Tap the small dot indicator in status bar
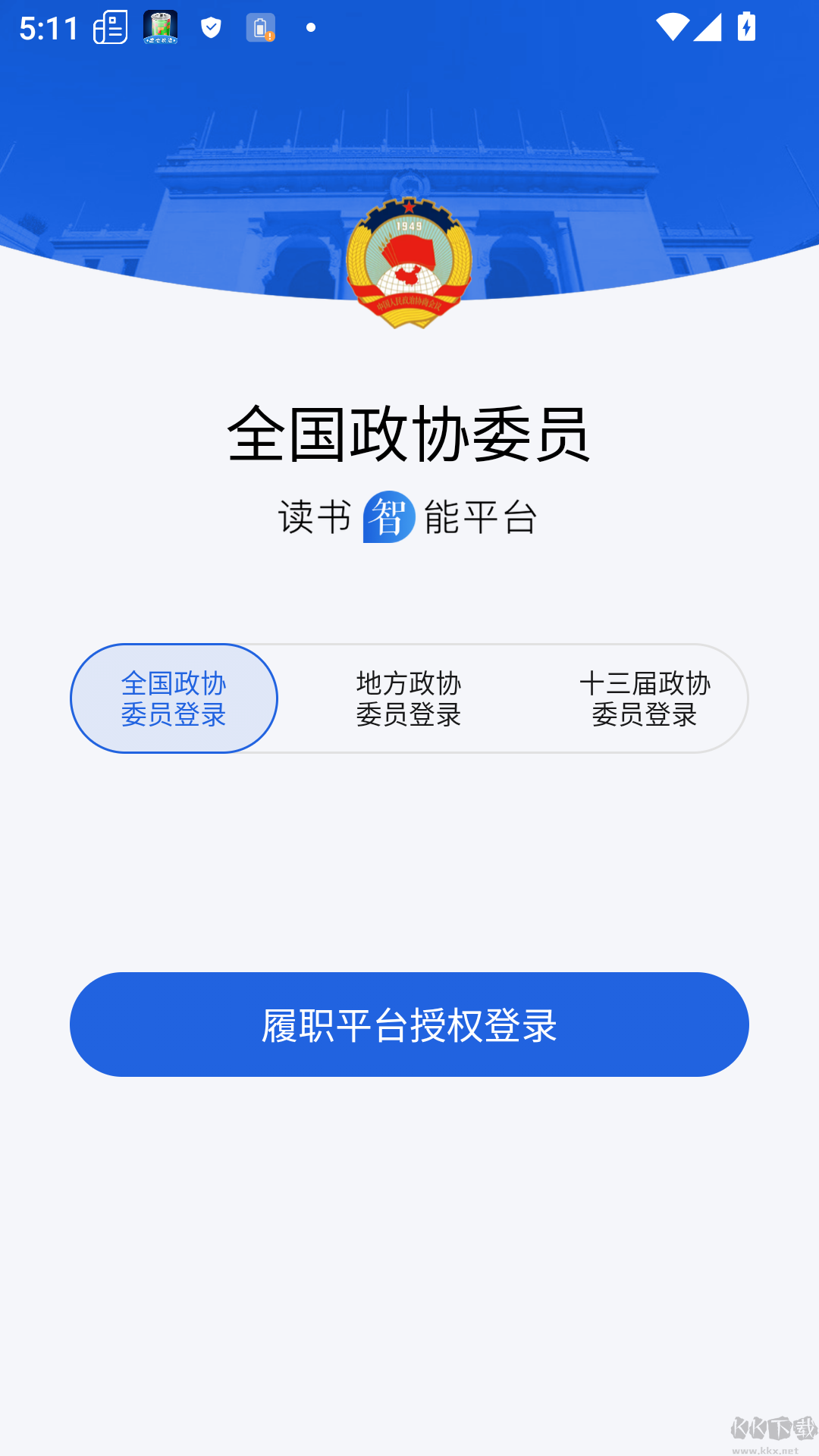Screen dimensions: 819x1456 311,29
